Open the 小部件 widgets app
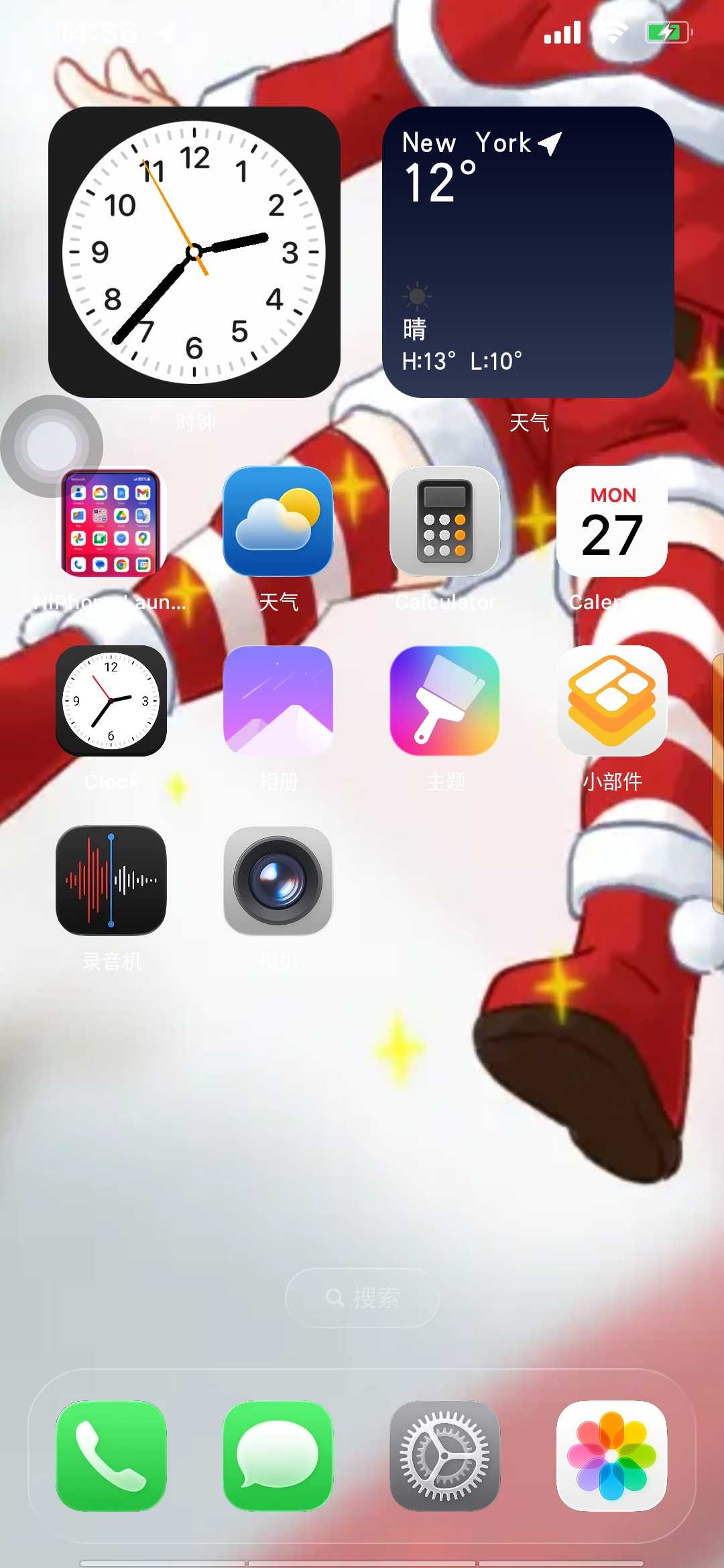 point(611,701)
